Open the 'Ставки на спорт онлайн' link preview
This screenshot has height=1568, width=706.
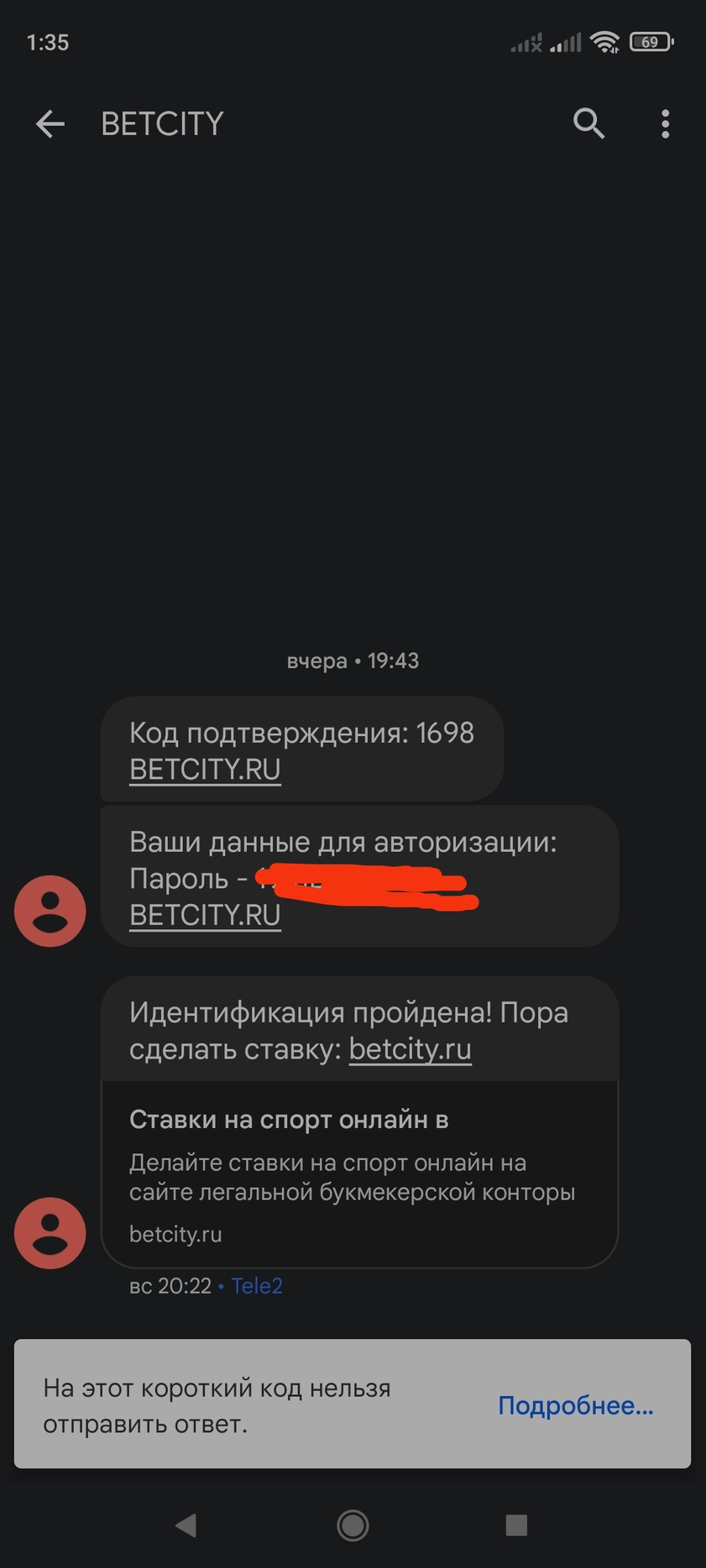[359, 1175]
